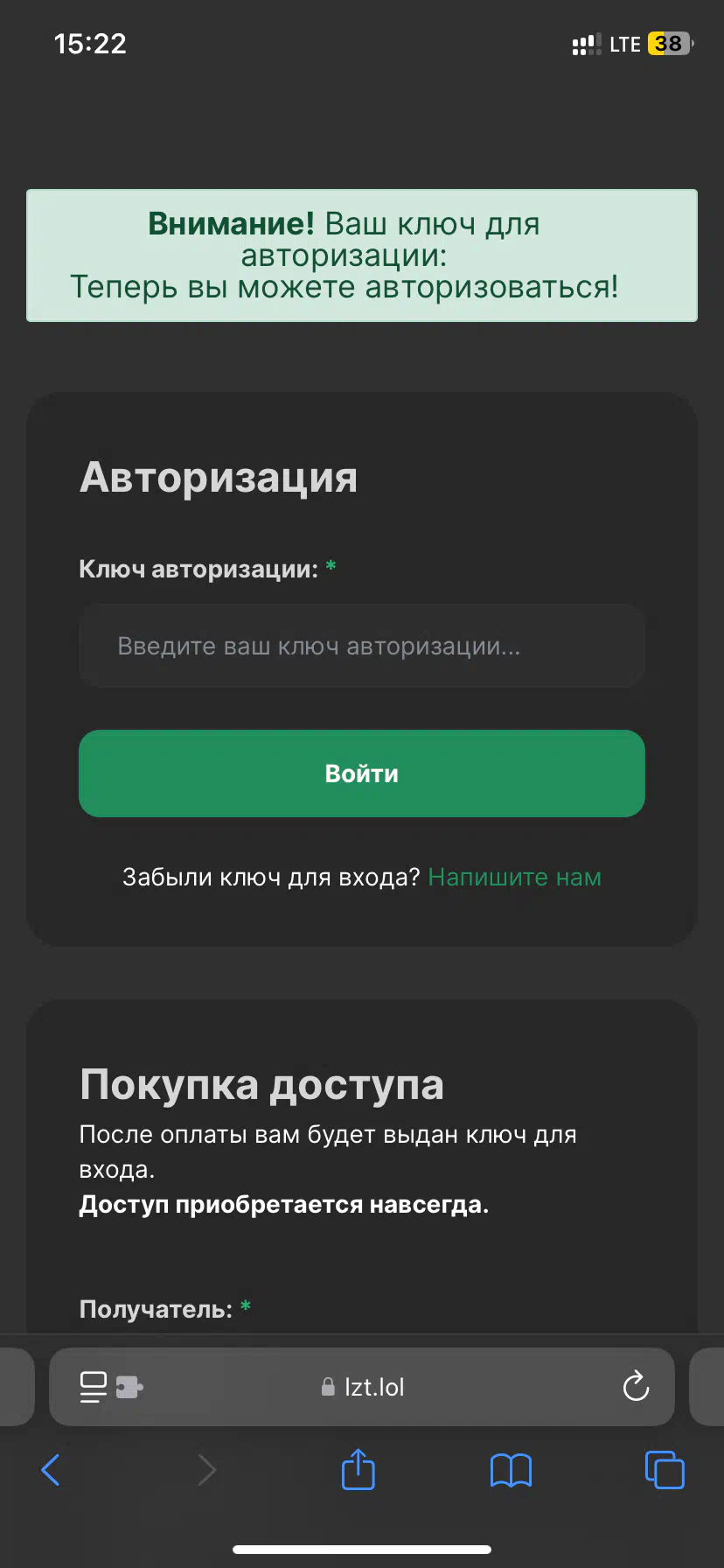
Task: Tap the green Войти button
Action: (x=362, y=773)
